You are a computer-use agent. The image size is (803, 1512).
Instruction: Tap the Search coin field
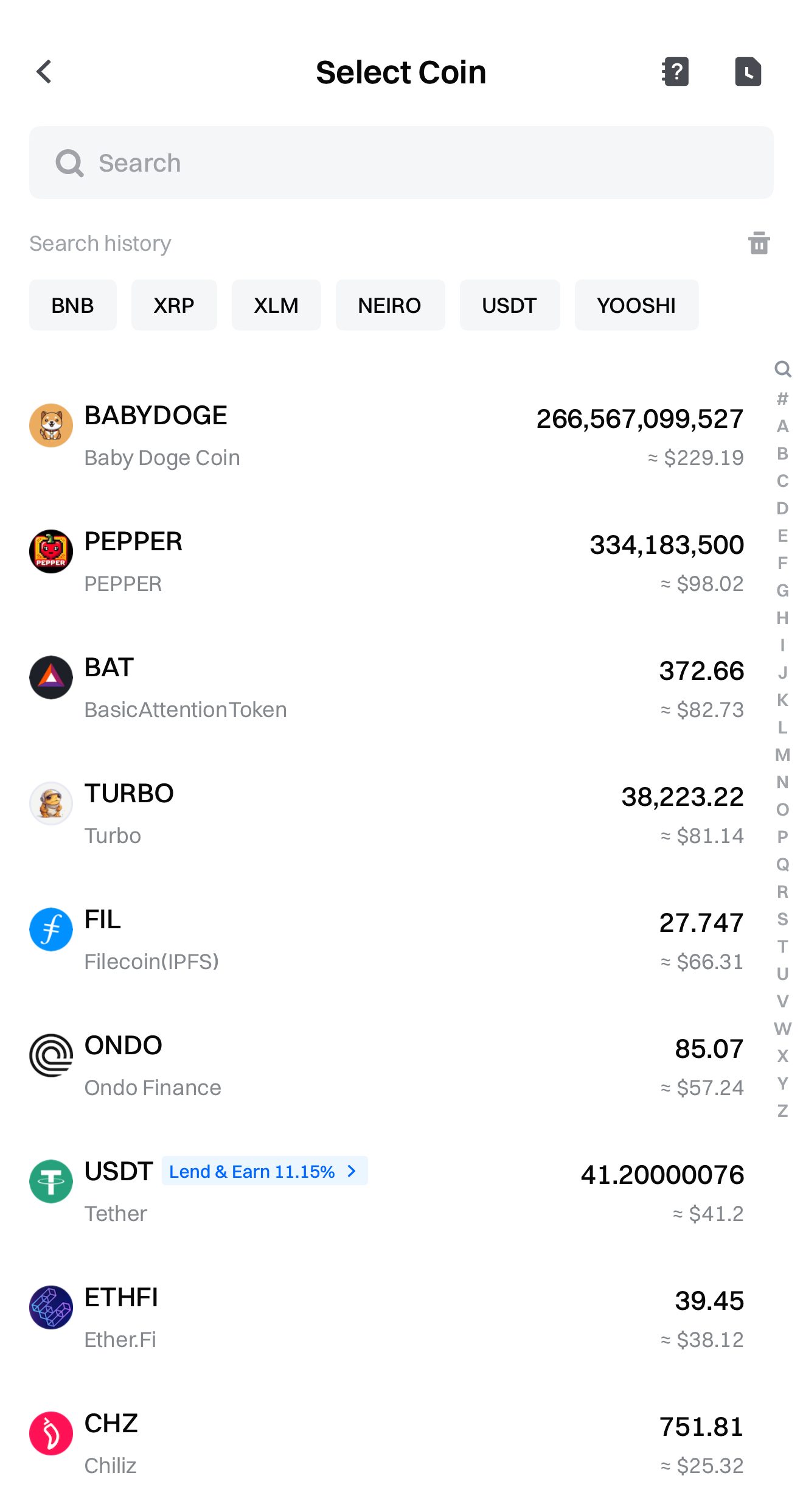point(401,163)
